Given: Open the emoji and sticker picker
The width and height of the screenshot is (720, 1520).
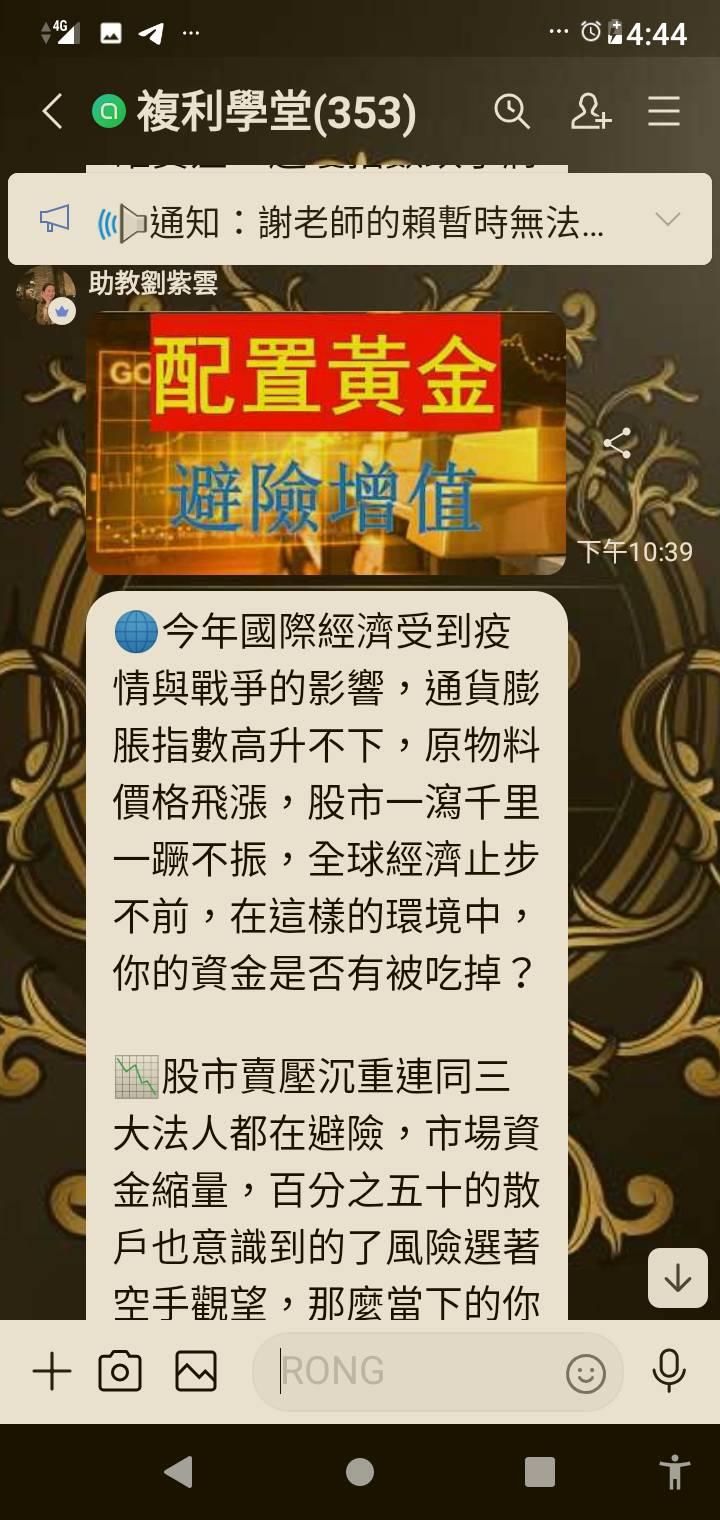Looking at the screenshot, I should [x=586, y=1374].
